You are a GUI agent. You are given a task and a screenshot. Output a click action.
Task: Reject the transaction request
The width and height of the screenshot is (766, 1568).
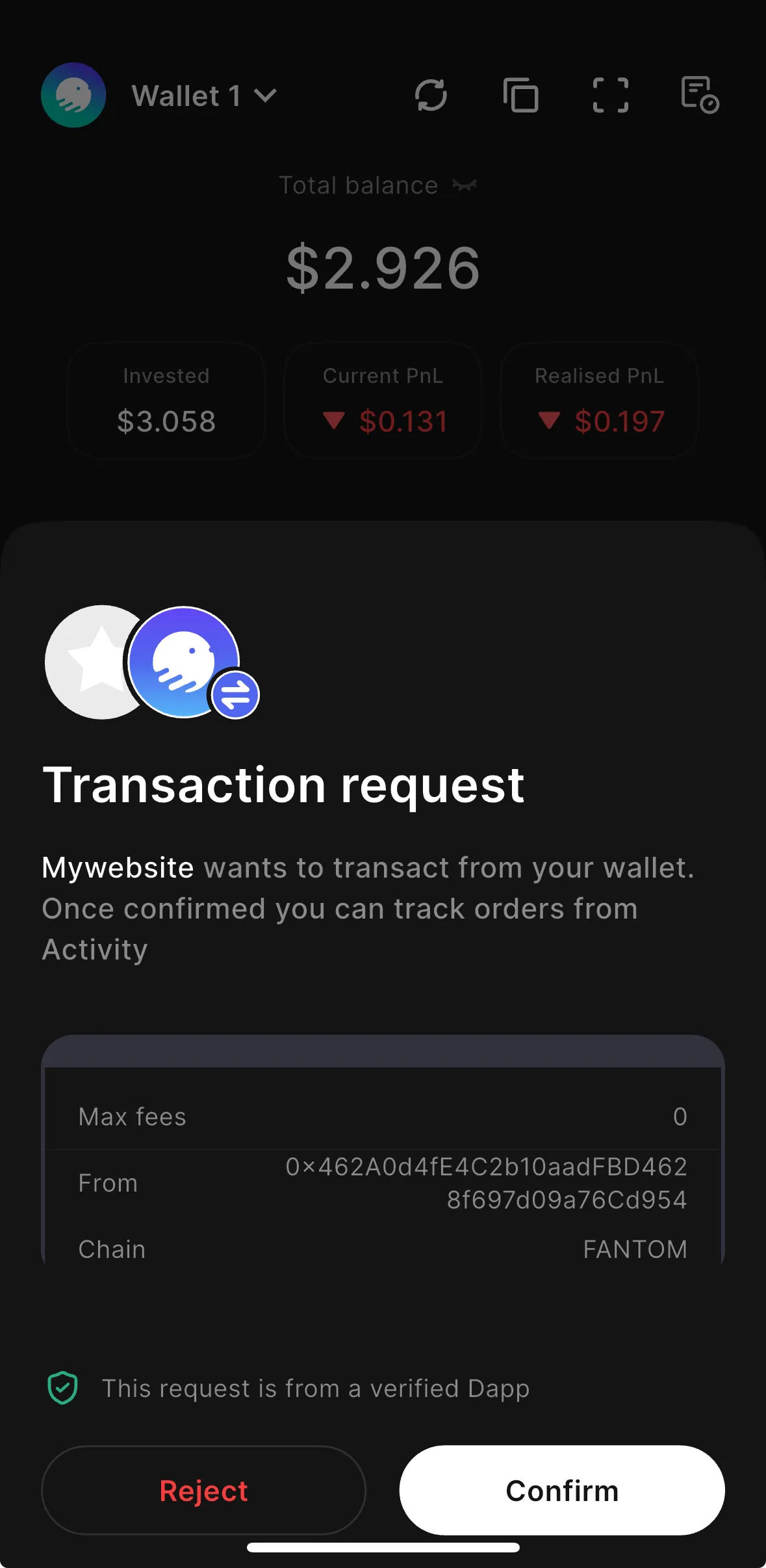(x=203, y=1490)
